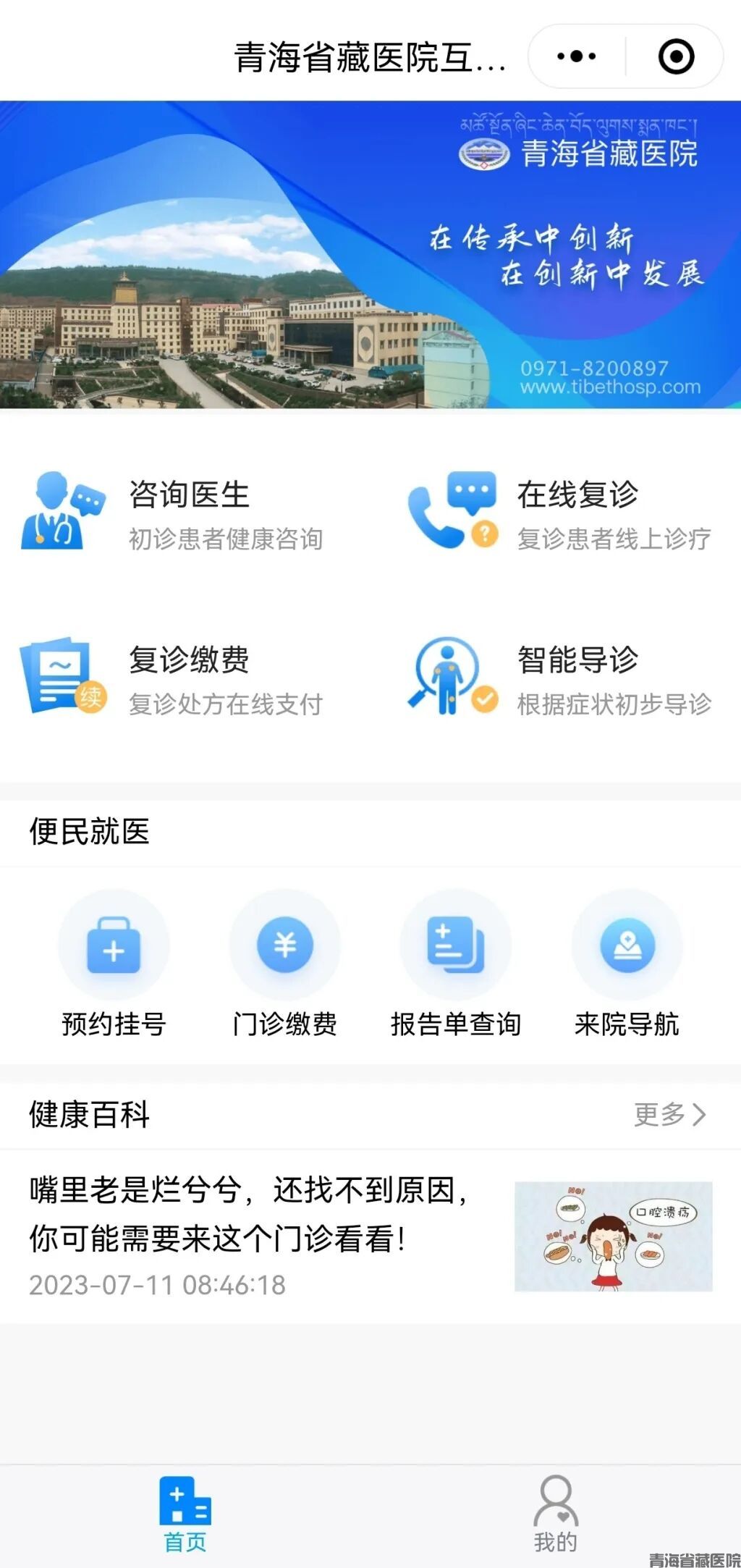View 更多 health encyclopedia articles

point(669,1114)
